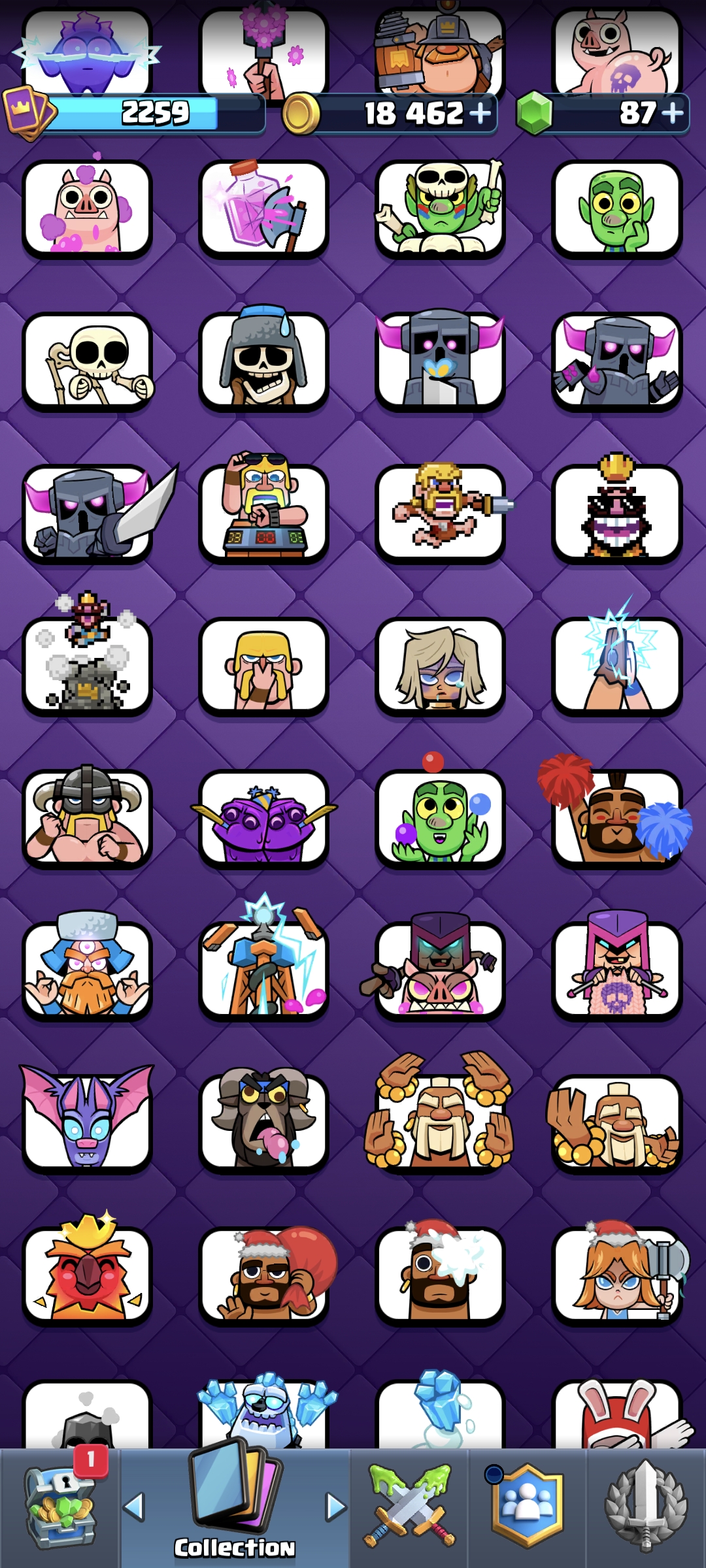Select the Tesla tower lightning emote
The width and height of the screenshot is (706, 1568).
click(263, 960)
